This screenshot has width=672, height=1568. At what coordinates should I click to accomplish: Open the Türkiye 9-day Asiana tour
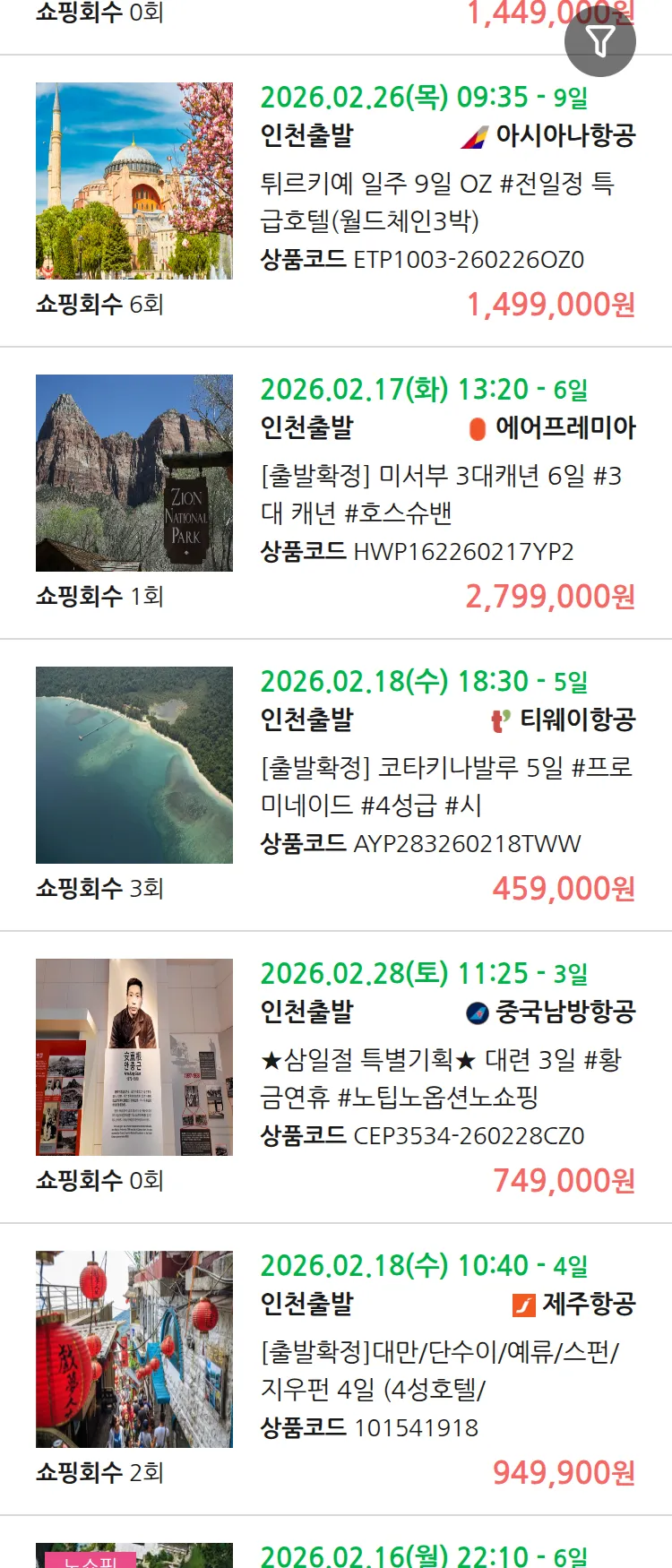click(437, 202)
